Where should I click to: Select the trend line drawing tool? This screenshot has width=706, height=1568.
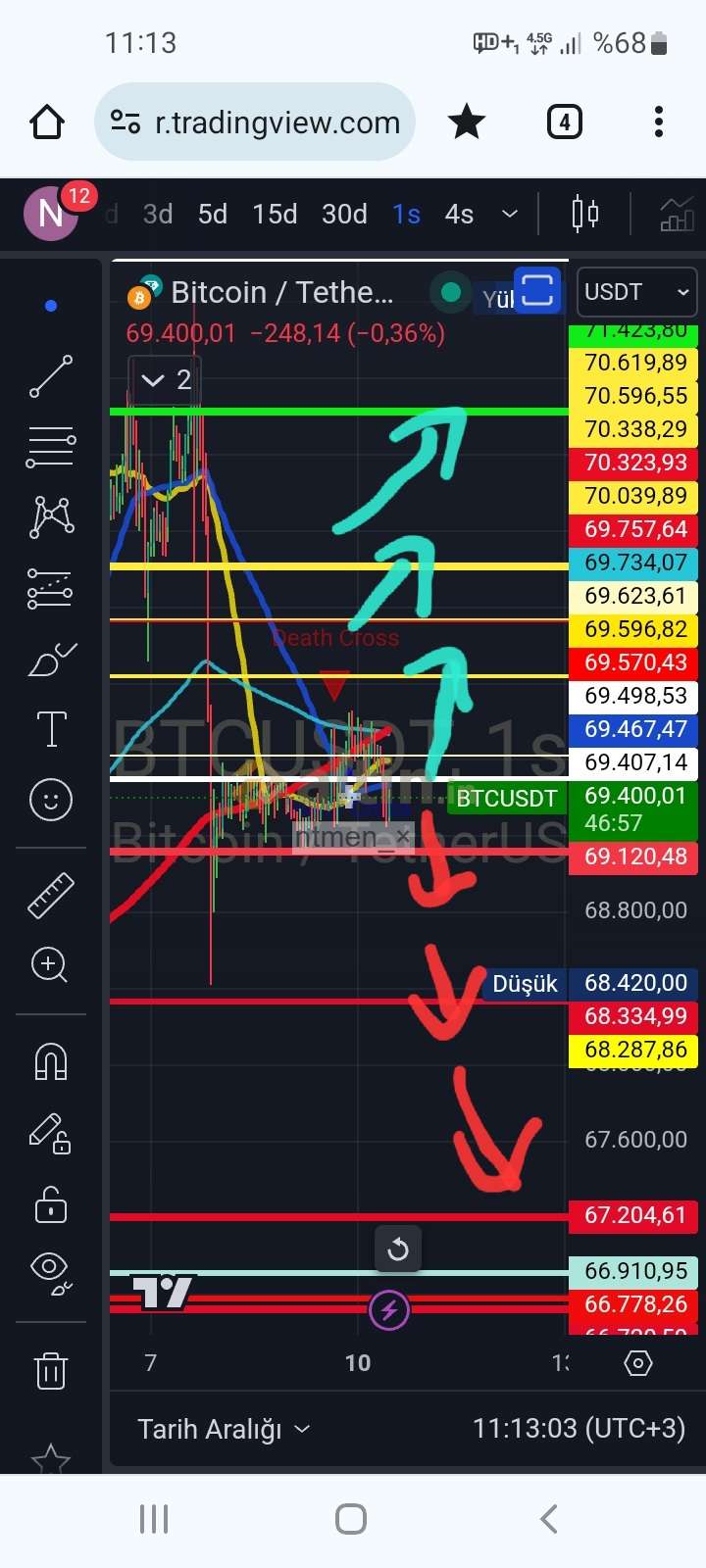coord(51,376)
